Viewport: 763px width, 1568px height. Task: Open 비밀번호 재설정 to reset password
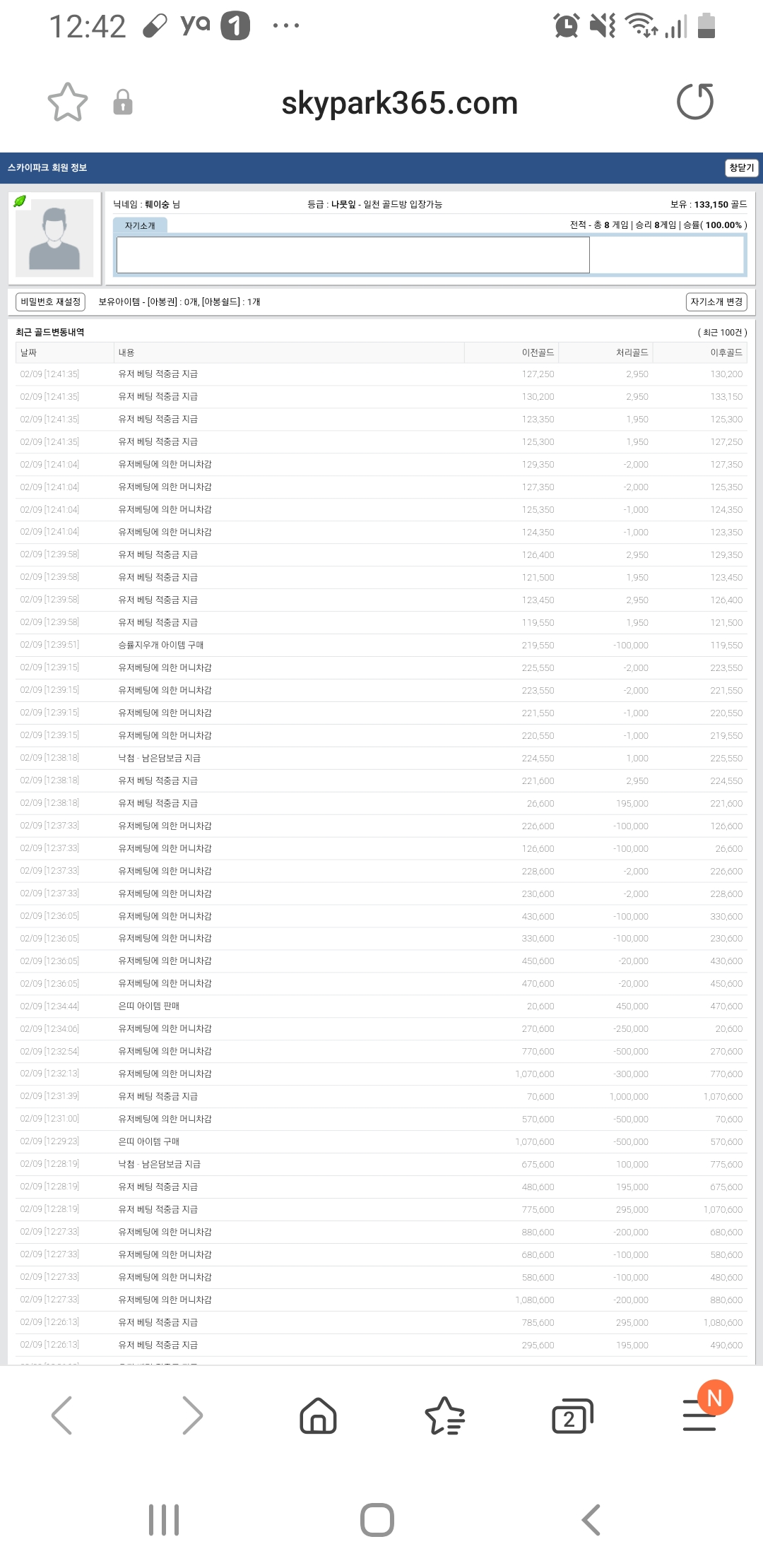(50, 302)
